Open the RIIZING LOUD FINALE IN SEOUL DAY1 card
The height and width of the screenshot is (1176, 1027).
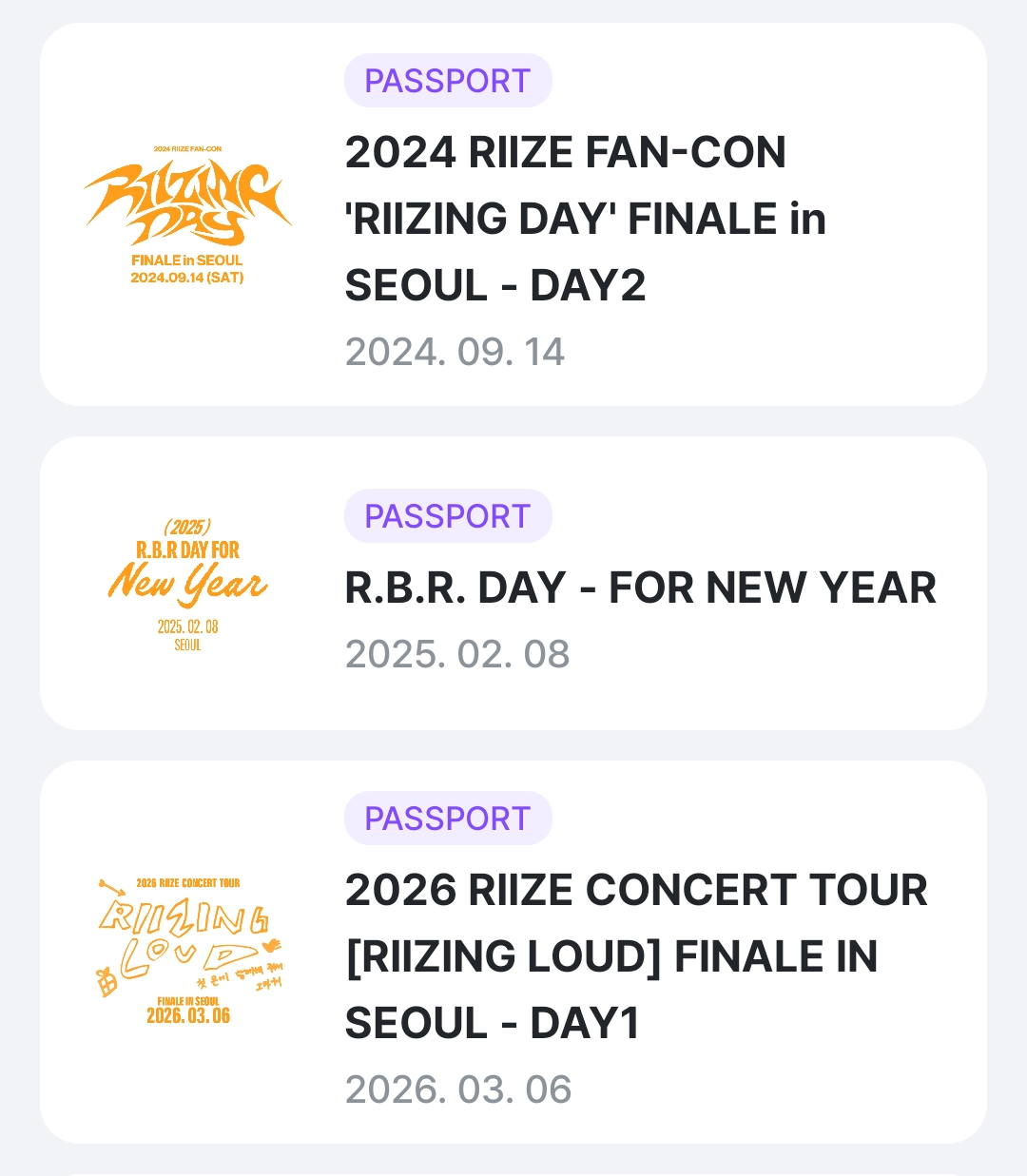(513, 952)
